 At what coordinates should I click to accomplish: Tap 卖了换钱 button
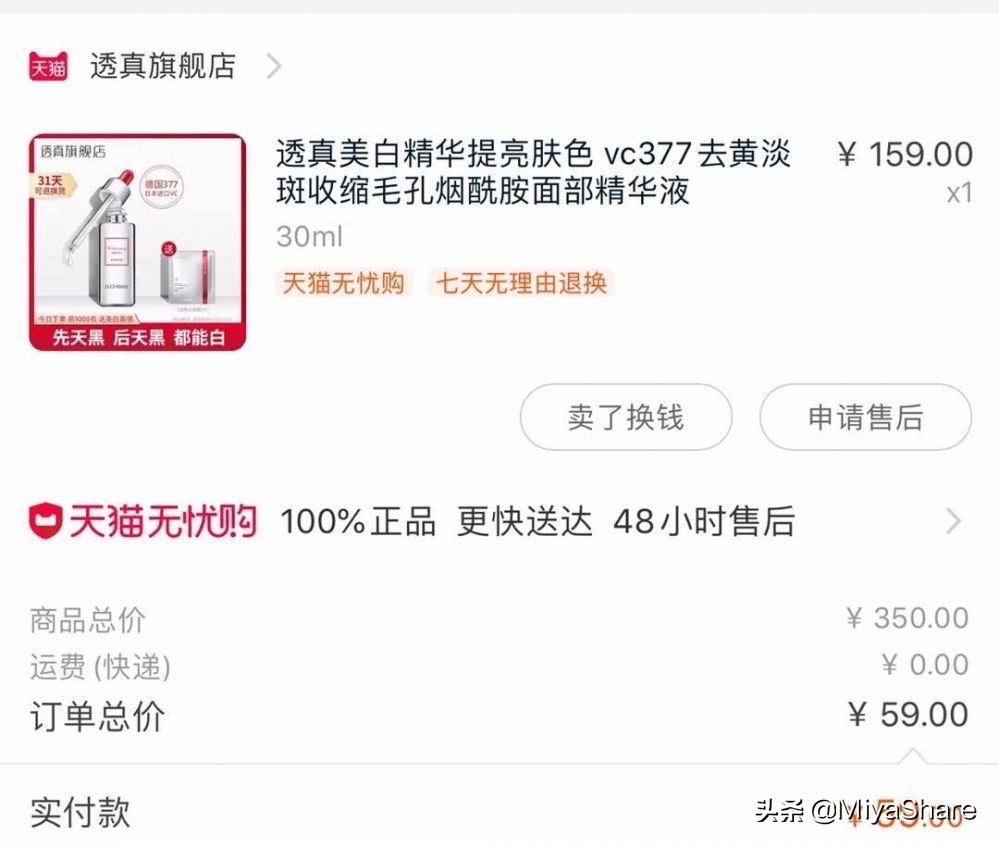pyautogui.click(x=625, y=417)
